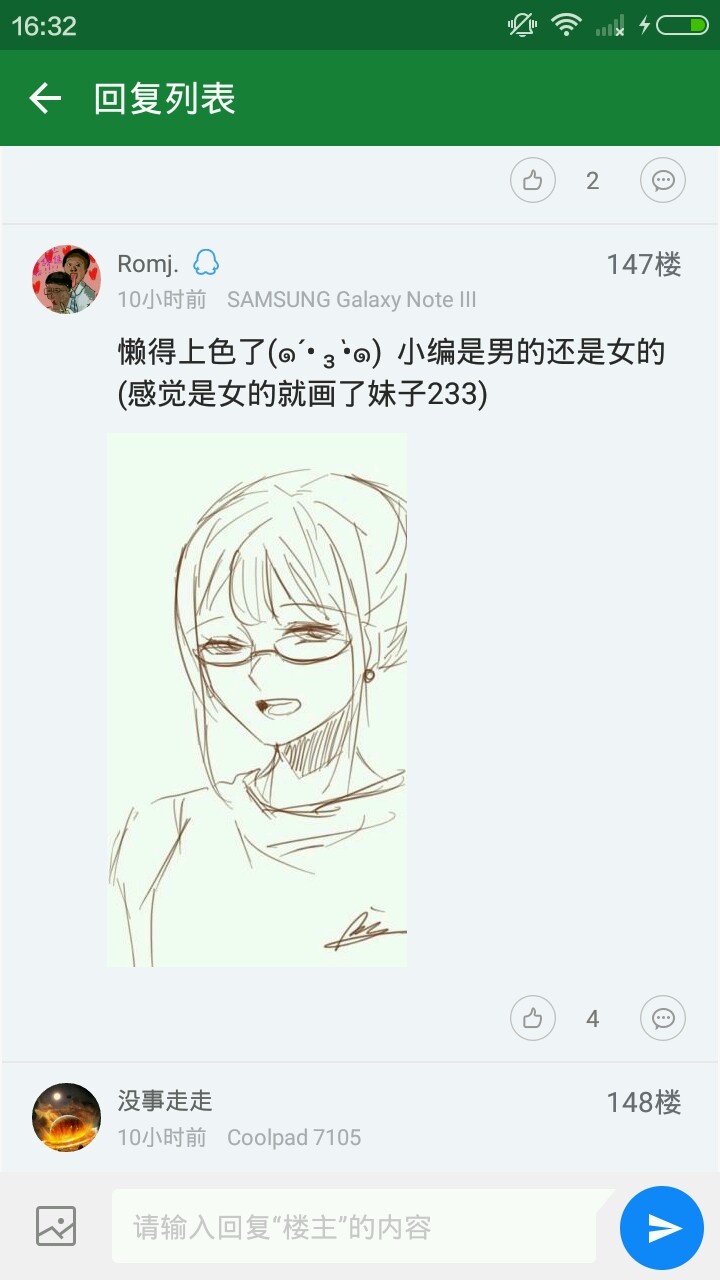Open the username Romj.
This screenshot has width=720, height=1280.
coord(148,264)
